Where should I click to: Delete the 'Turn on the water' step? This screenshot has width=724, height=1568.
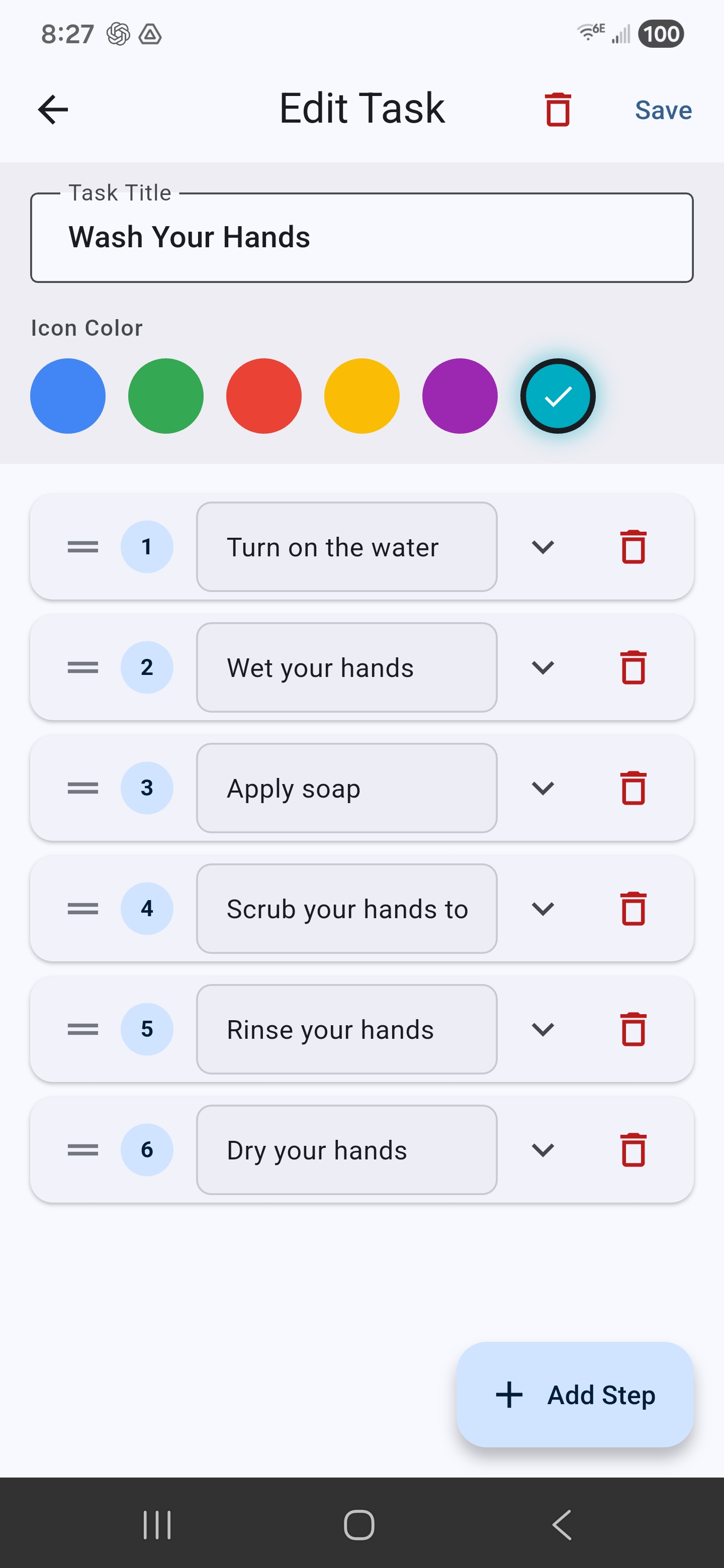633,547
